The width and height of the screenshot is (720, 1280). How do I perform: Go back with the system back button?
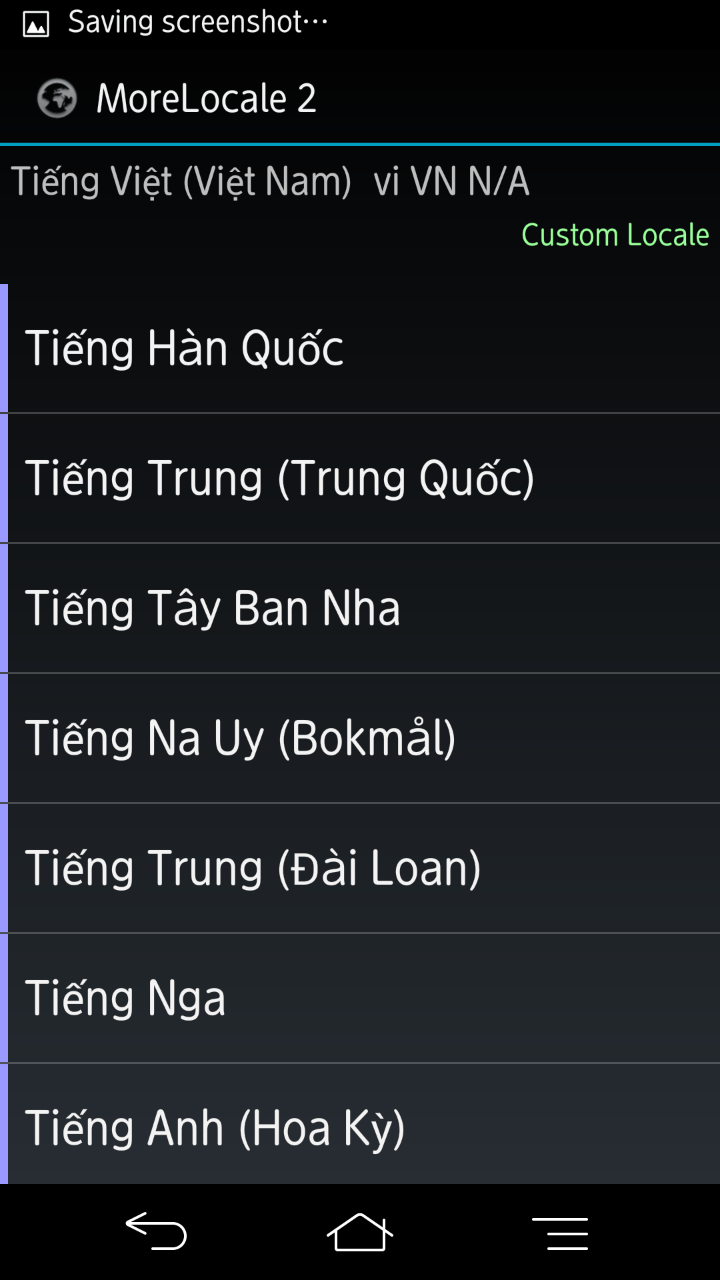[x=156, y=1232]
